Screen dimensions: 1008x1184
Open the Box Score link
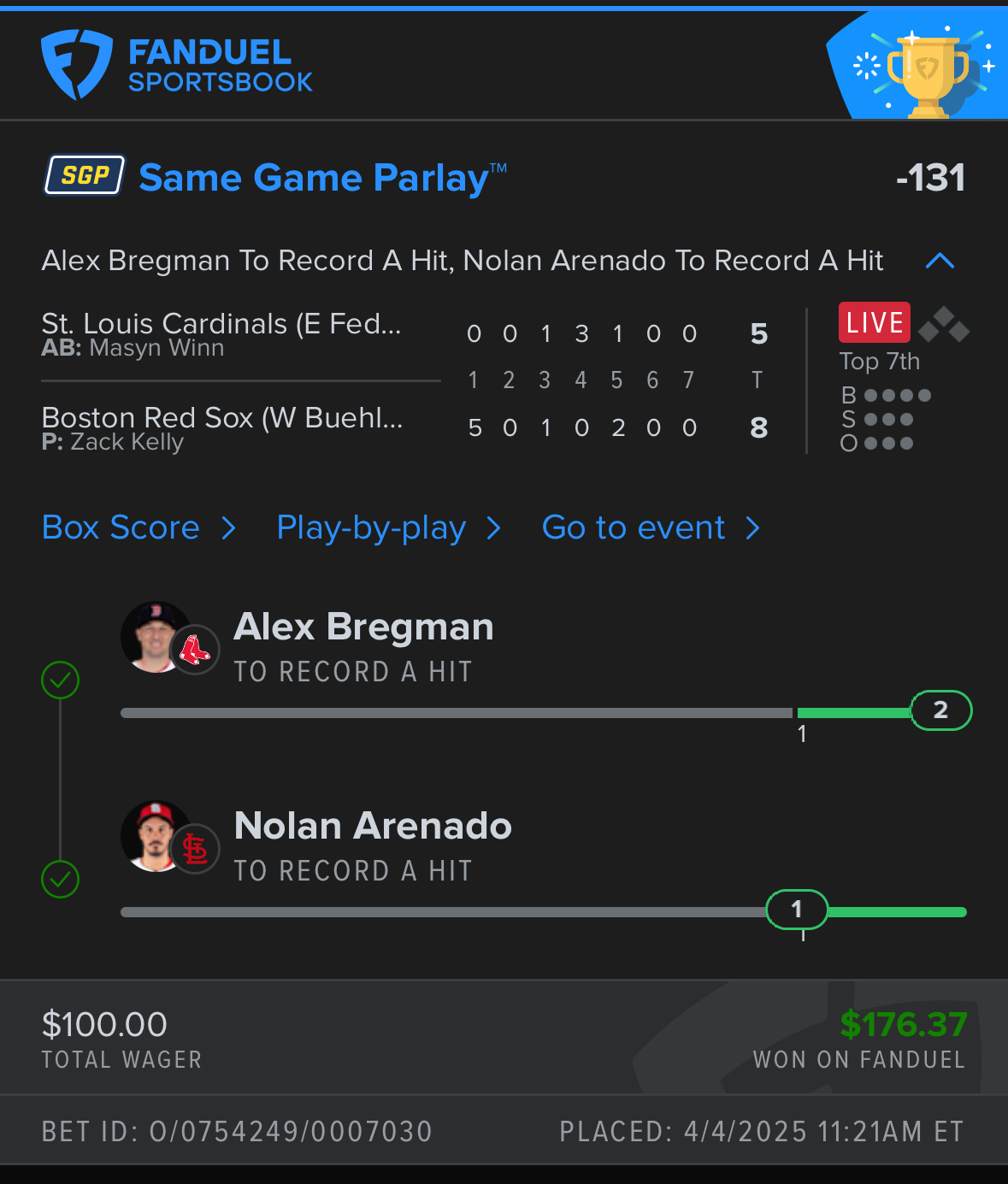[138, 527]
